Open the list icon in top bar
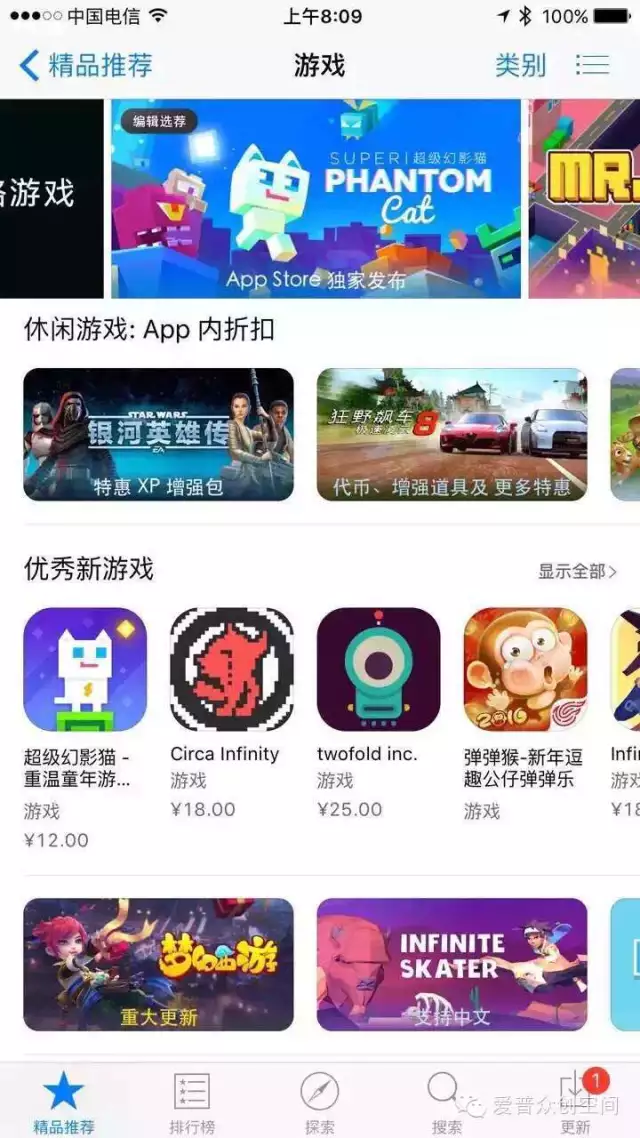 click(x=592, y=66)
